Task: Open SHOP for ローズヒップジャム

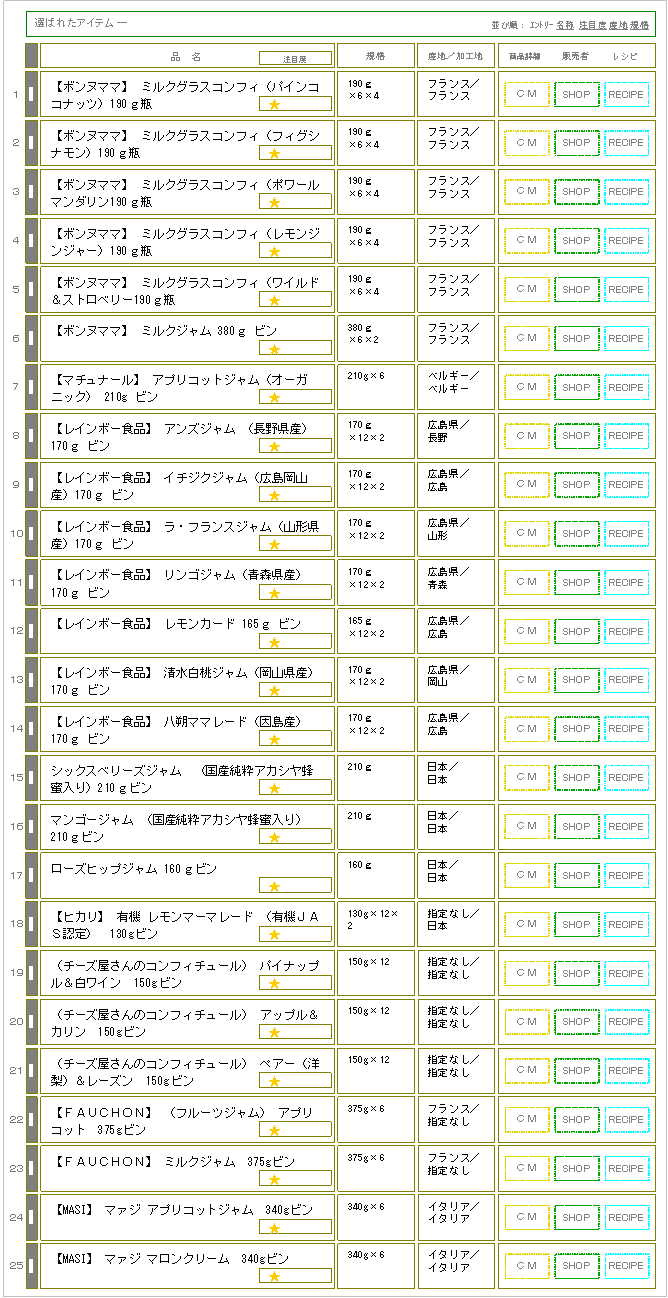Action: coord(576,876)
